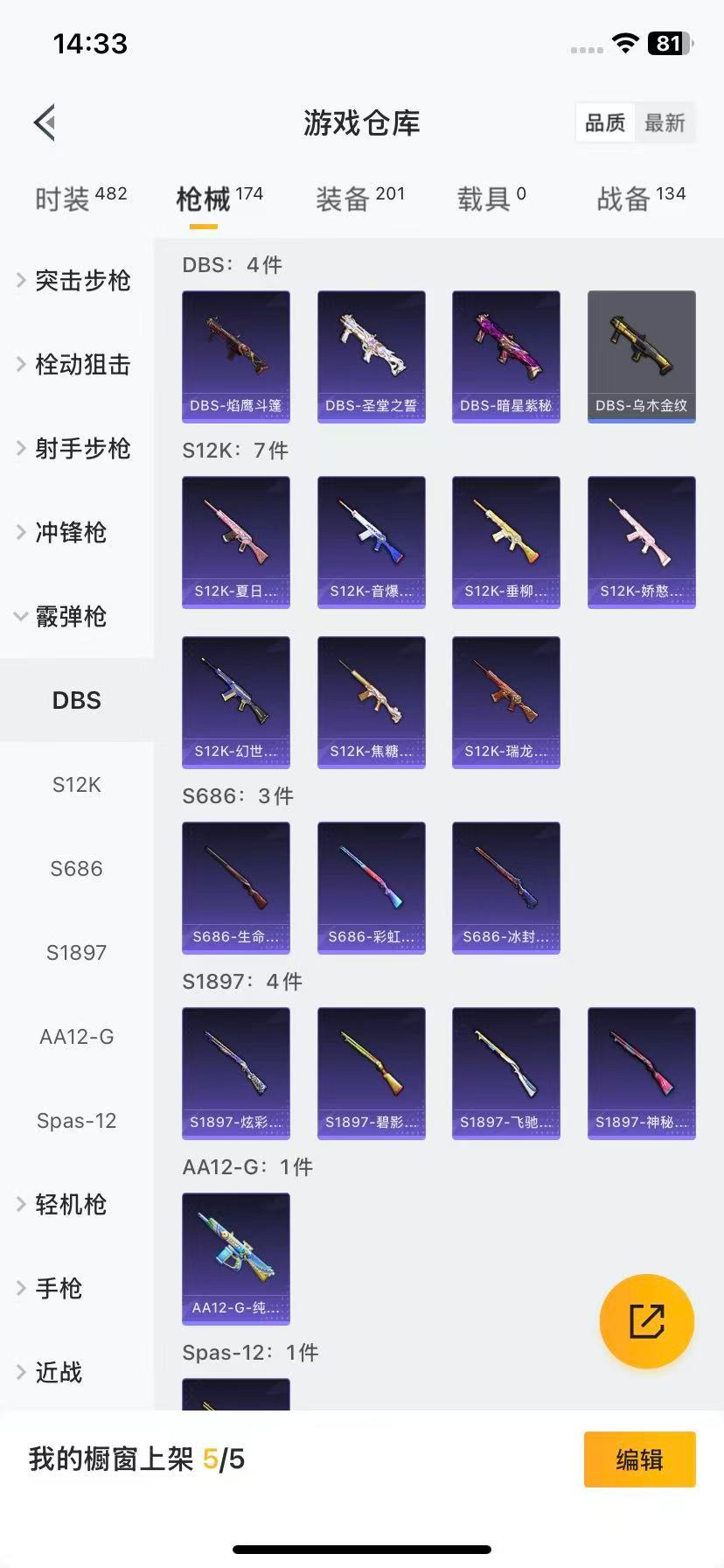724x1568 pixels.
Task: Choose Spas-12 from the left sidebar
Action: tap(76, 1120)
